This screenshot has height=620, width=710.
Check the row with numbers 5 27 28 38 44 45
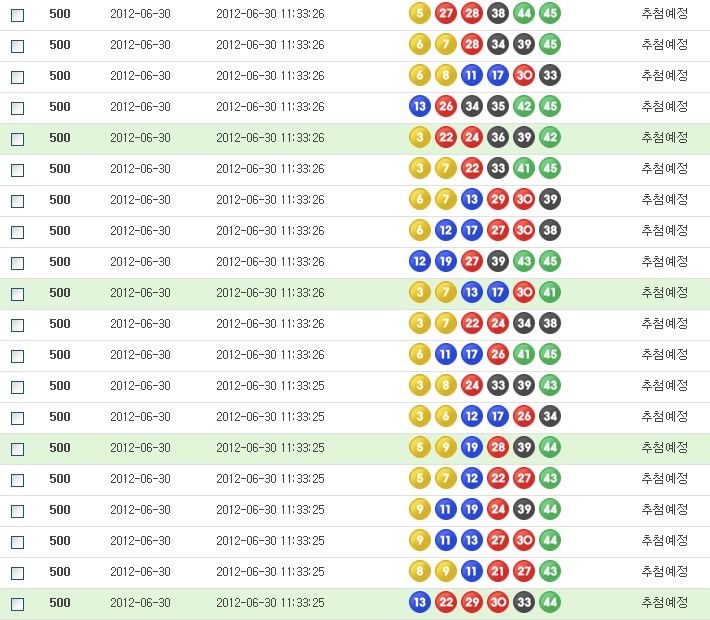[17, 16]
